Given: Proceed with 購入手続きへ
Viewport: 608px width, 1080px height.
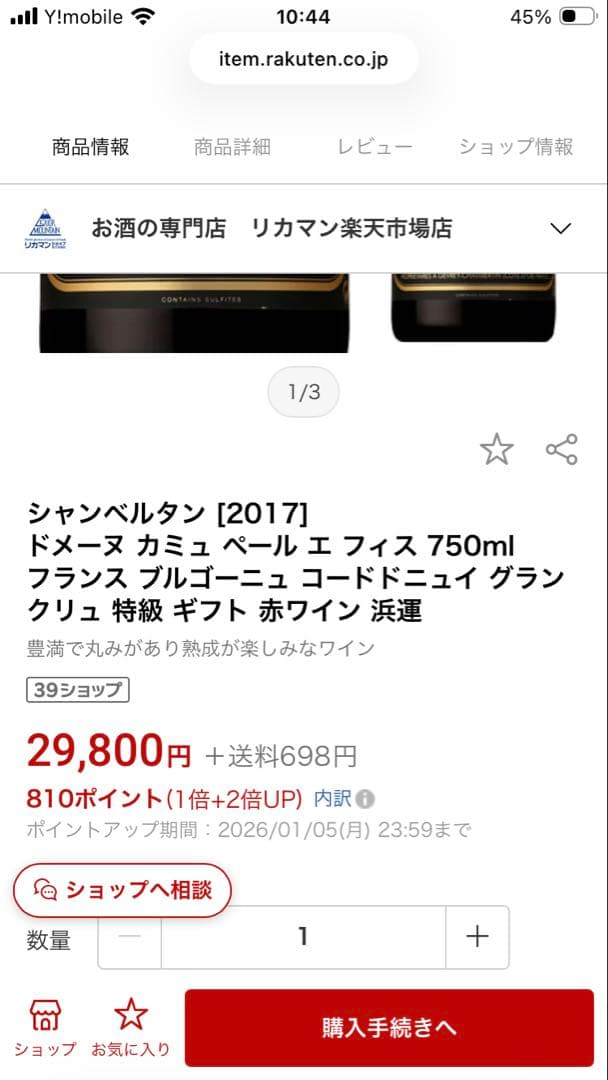Looking at the screenshot, I should (389, 1027).
